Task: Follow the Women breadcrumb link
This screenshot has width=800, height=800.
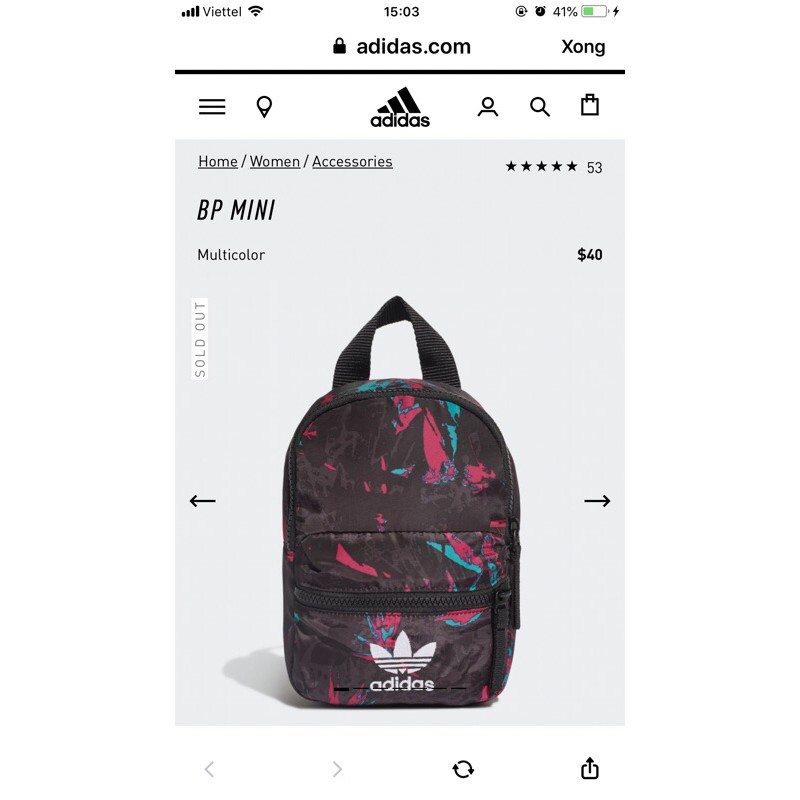Action: tap(275, 162)
